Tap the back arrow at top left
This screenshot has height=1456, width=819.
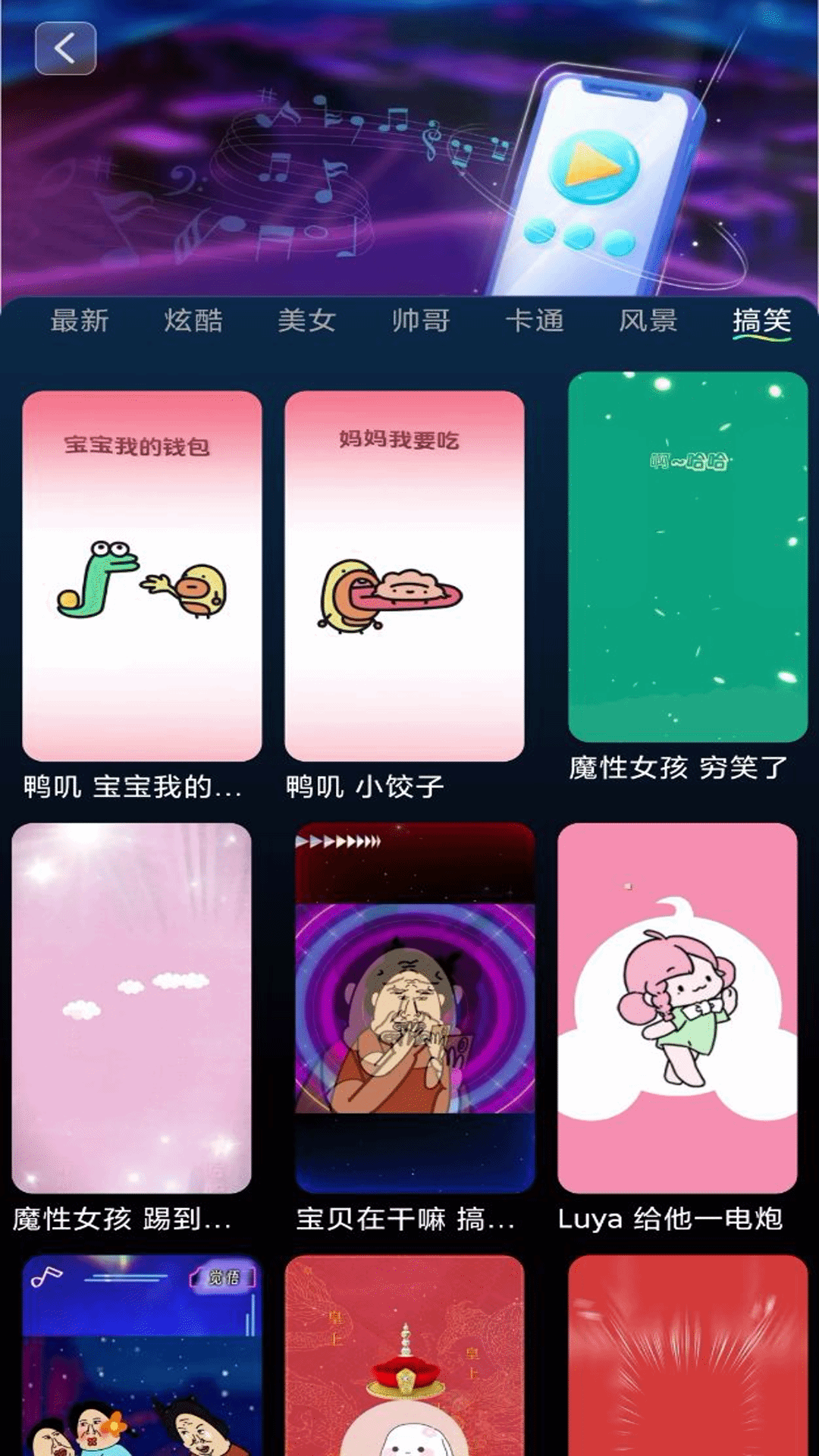pyautogui.click(x=64, y=48)
